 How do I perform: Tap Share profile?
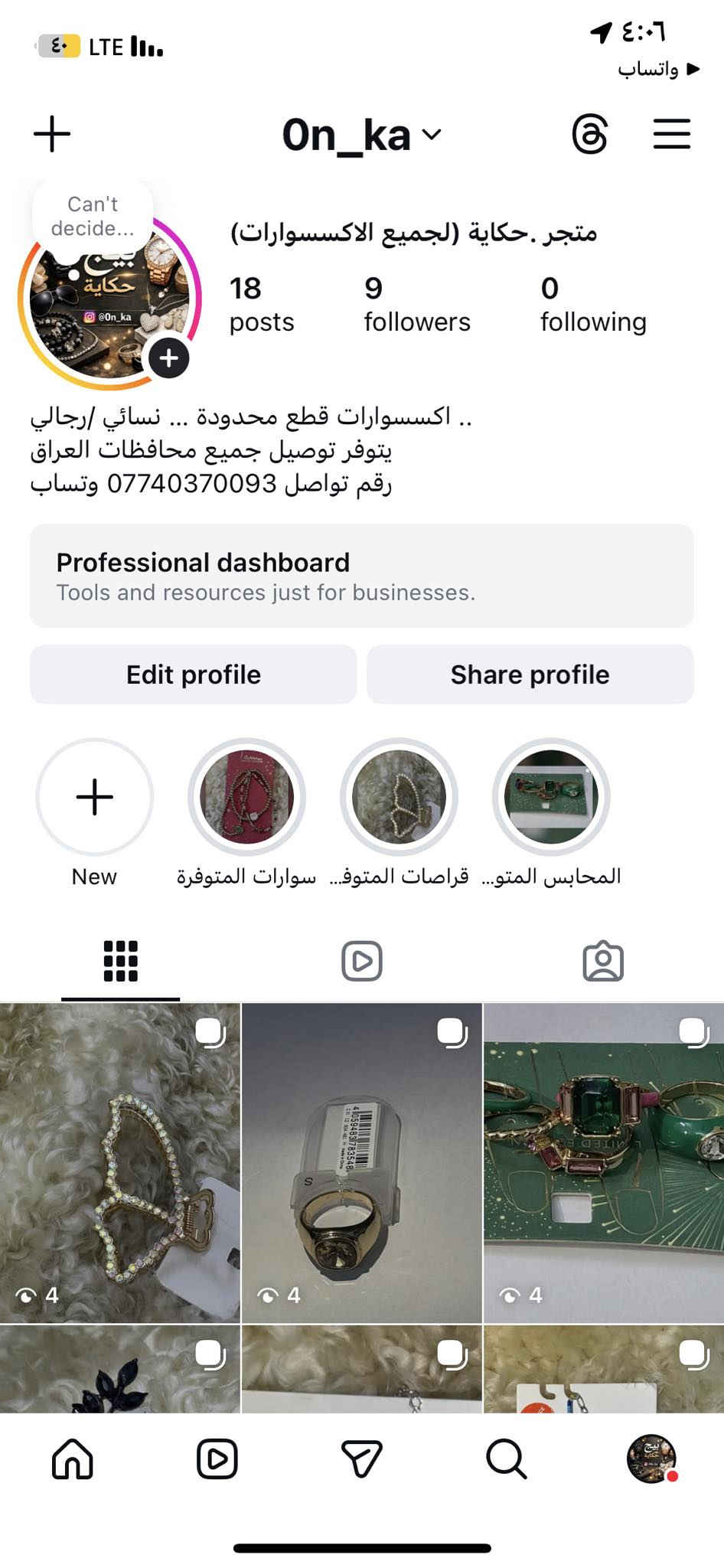pyautogui.click(x=530, y=675)
